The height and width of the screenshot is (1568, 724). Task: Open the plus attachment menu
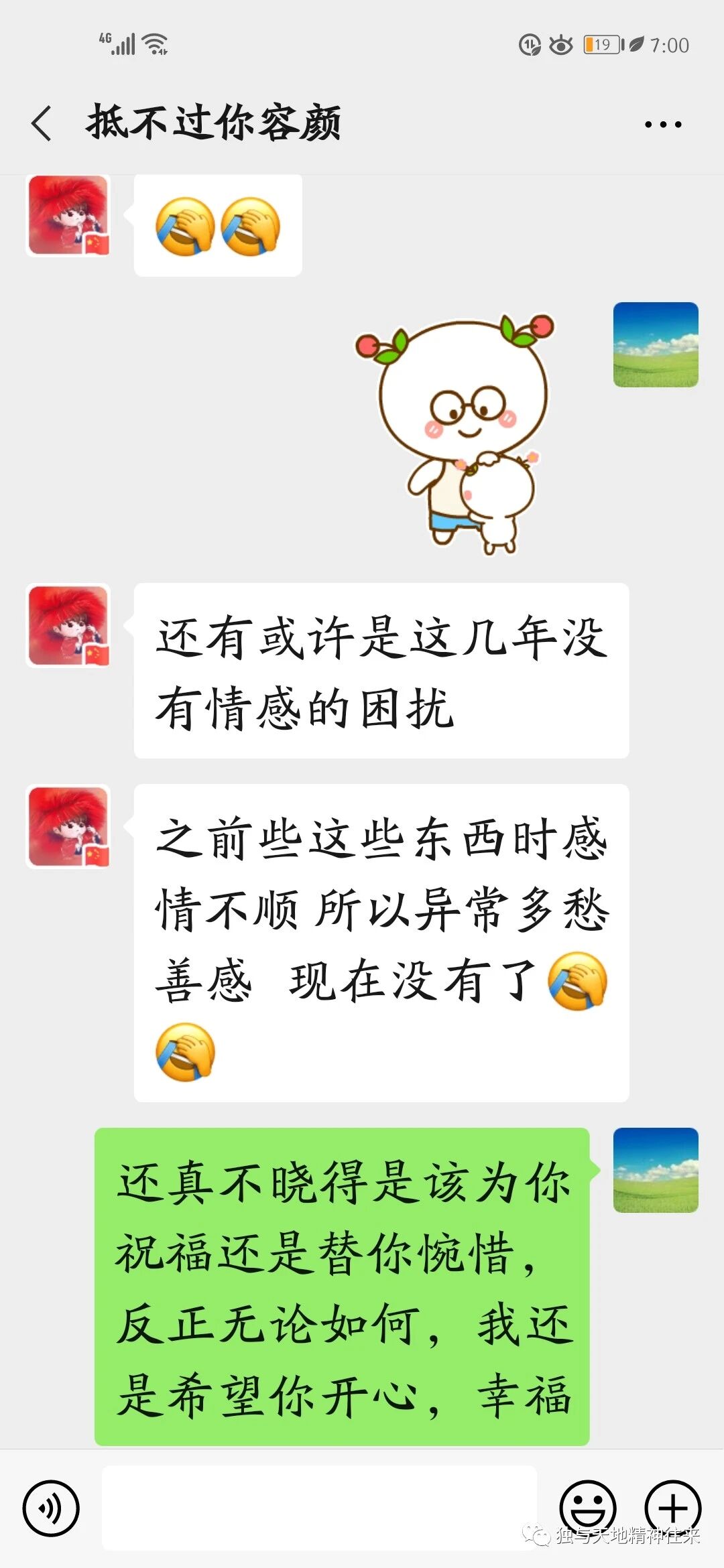(672, 1508)
